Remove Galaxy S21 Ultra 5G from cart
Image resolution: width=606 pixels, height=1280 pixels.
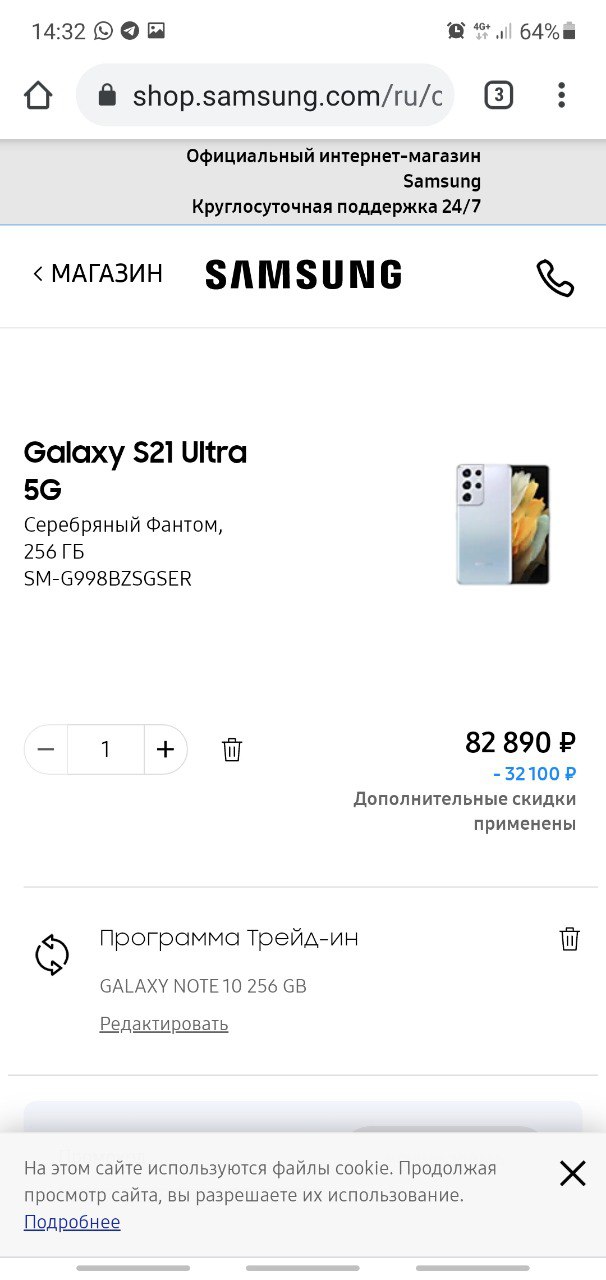point(232,750)
